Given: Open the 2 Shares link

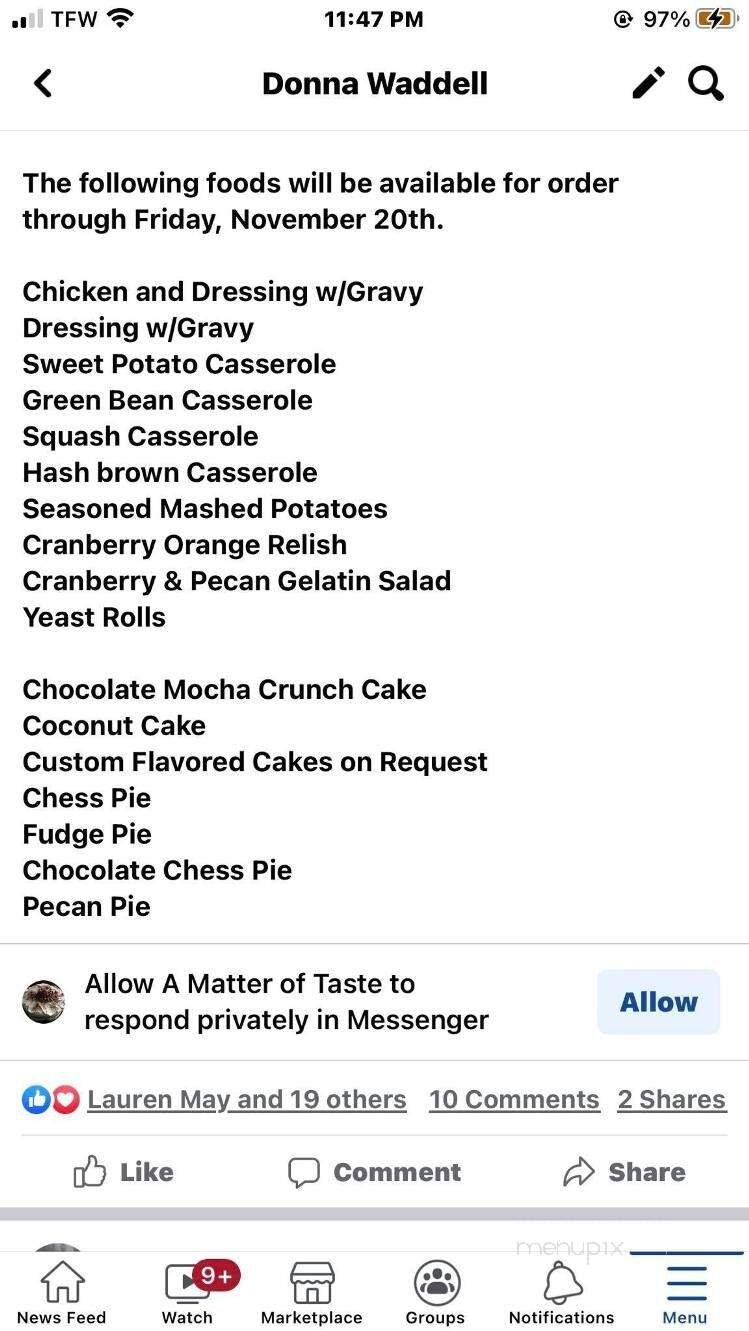Looking at the screenshot, I should pos(671,1098).
